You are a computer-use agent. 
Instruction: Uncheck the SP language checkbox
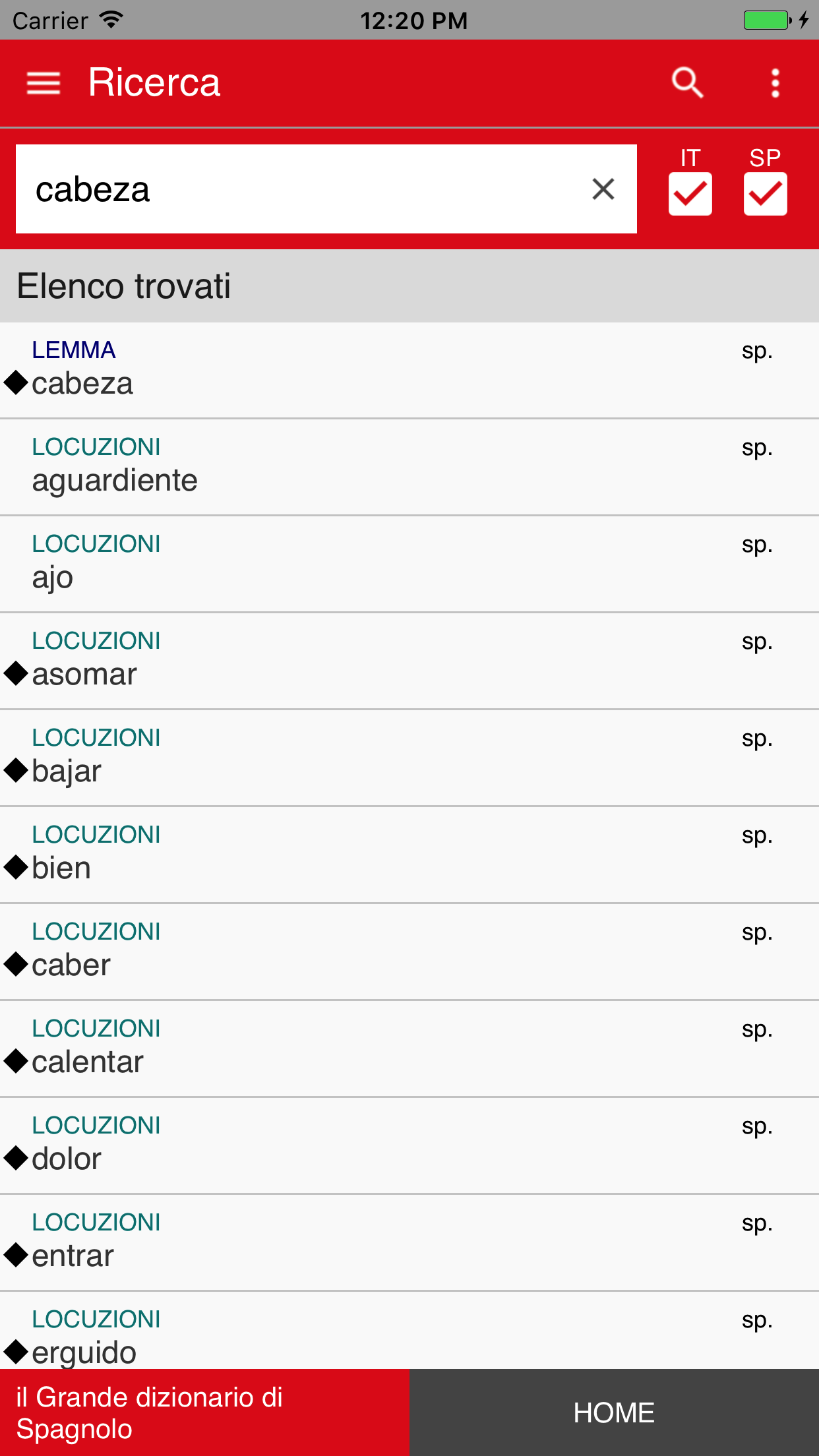(x=765, y=193)
